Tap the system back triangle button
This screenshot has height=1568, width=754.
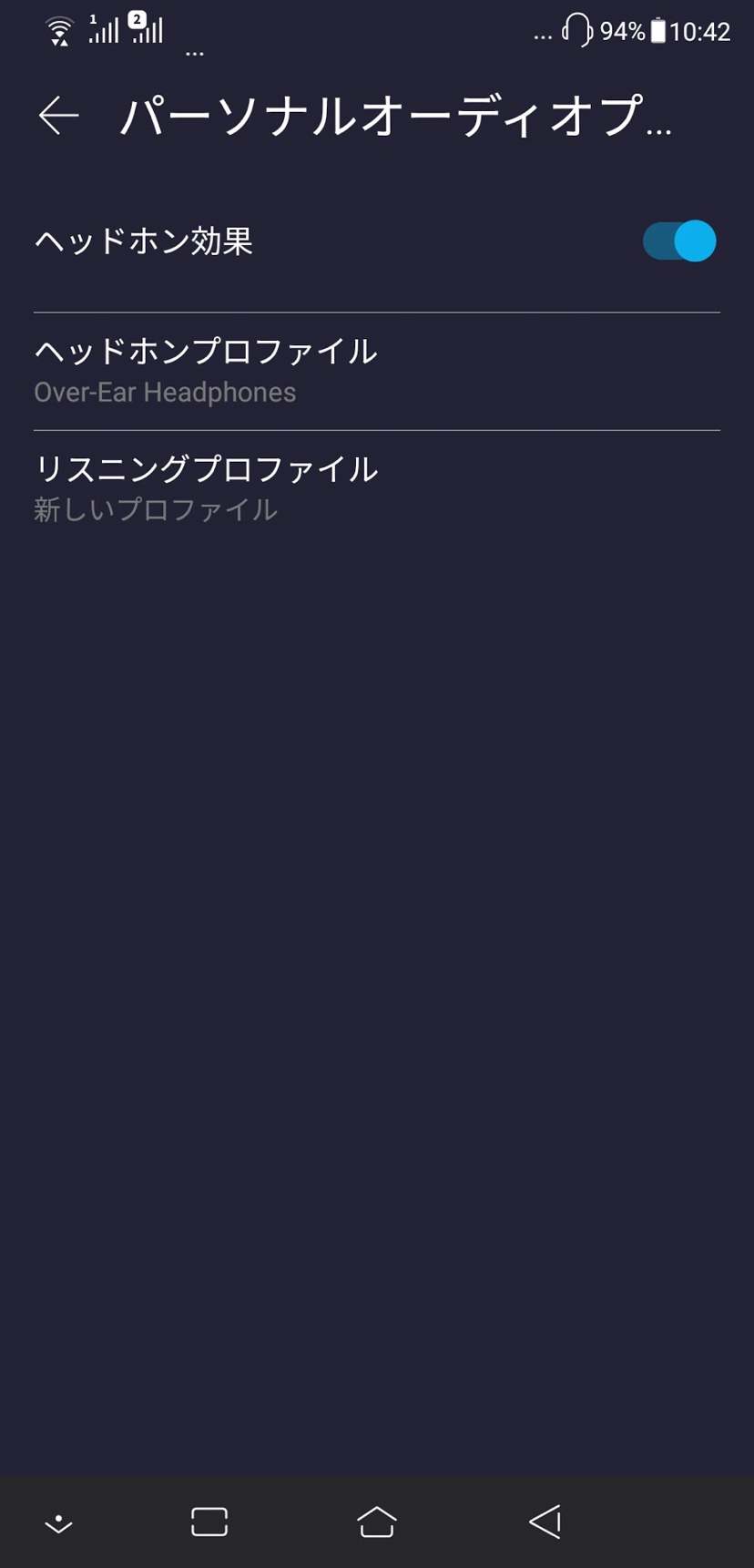point(545,1522)
